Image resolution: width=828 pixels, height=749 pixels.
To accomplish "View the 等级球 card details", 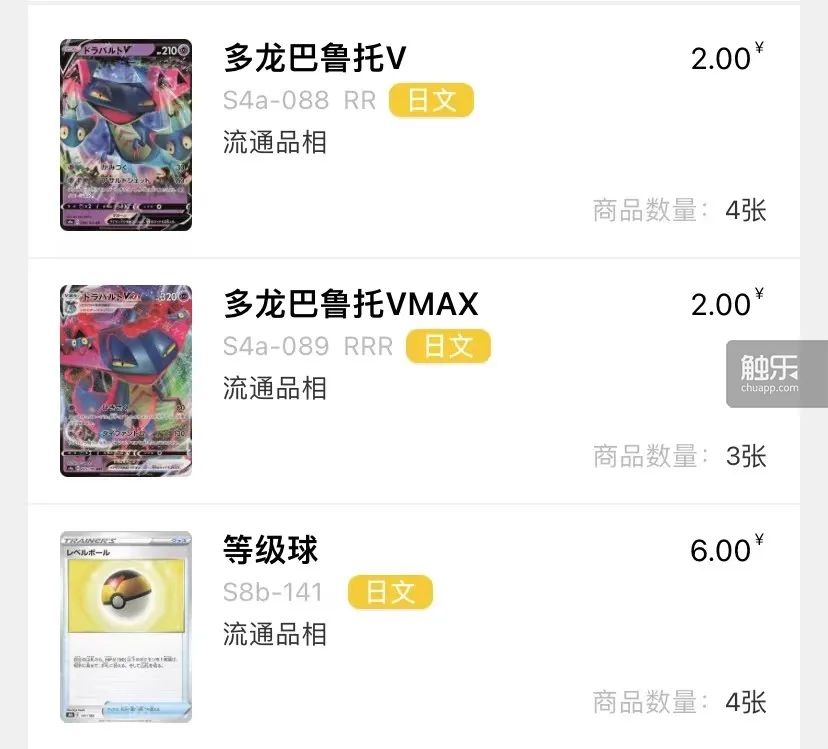I will click(x=270, y=549).
